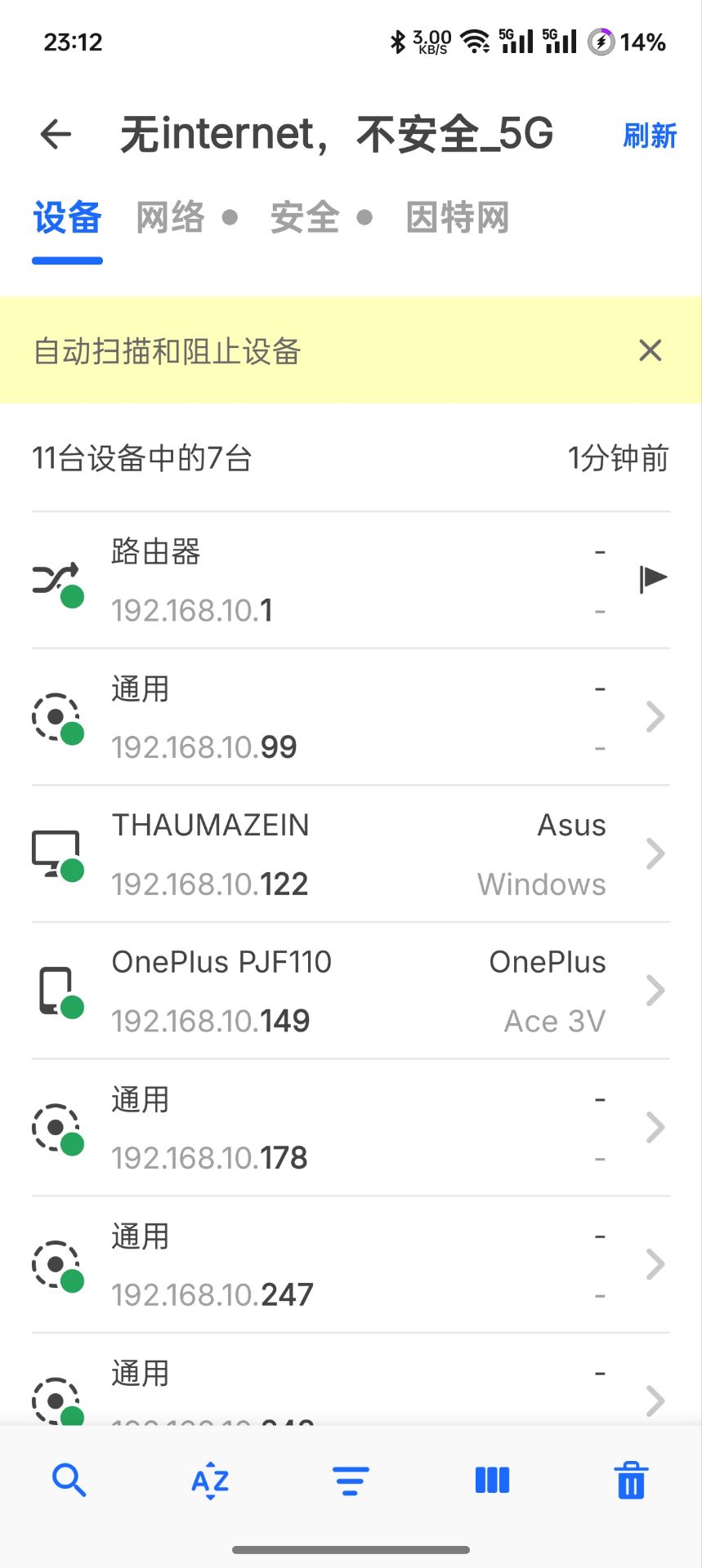702x1568 pixels.
Task: Go back using the arrow icon
Action: [56, 135]
